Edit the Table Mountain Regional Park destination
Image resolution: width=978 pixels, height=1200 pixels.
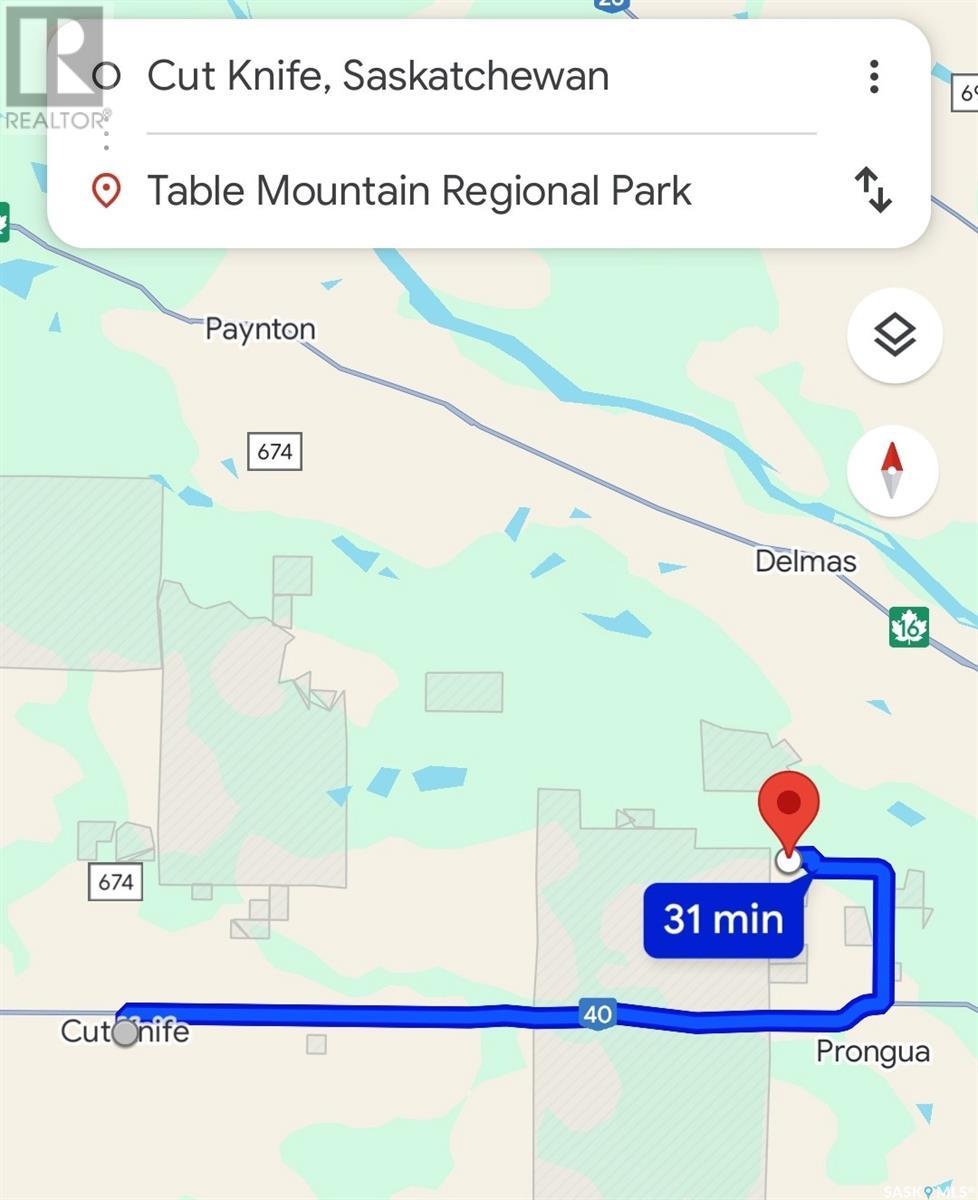point(419,190)
